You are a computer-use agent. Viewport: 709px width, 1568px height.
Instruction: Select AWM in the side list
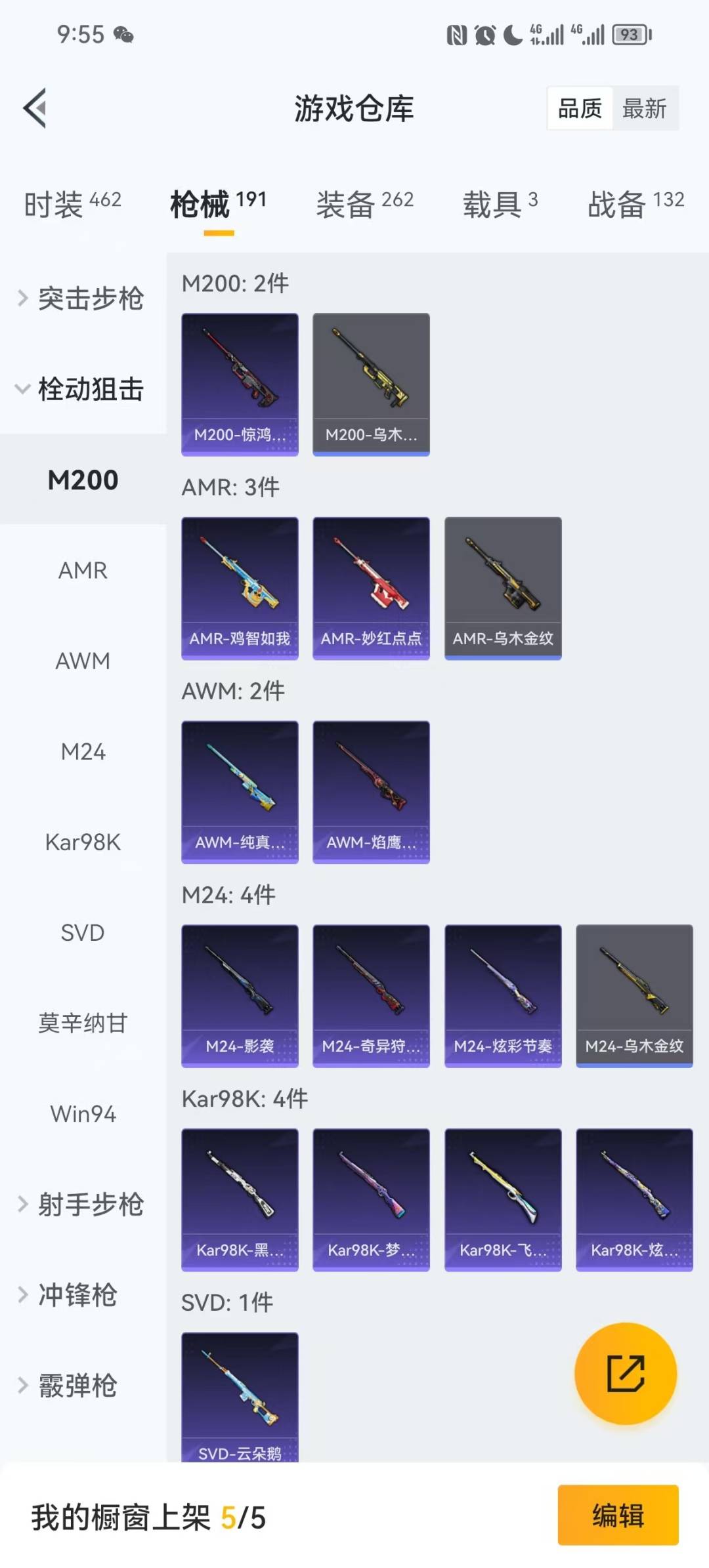pos(83,661)
